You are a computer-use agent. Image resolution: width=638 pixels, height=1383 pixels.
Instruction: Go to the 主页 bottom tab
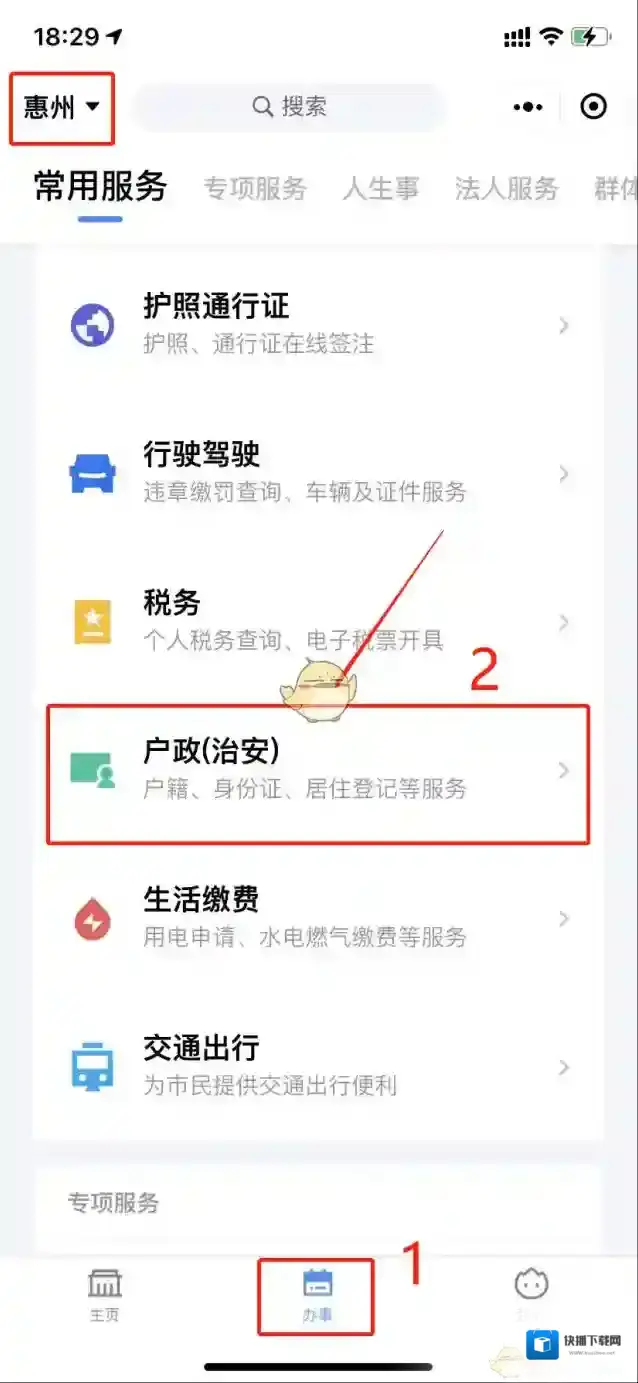pyautogui.click(x=105, y=1296)
